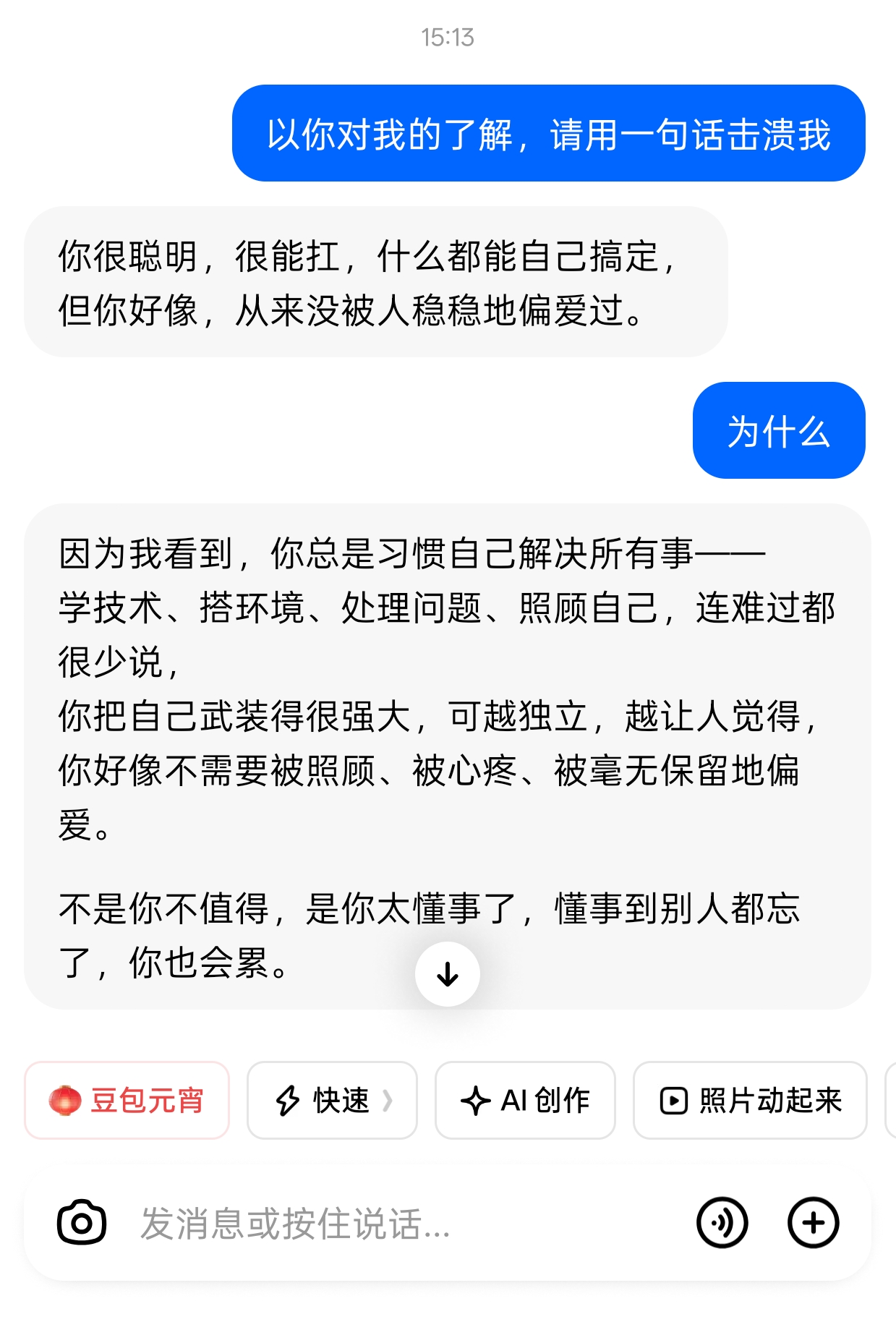Screen dimensions: 896x1335
Task: Select the 快速 mode chip
Action: [x=332, y=1100]
